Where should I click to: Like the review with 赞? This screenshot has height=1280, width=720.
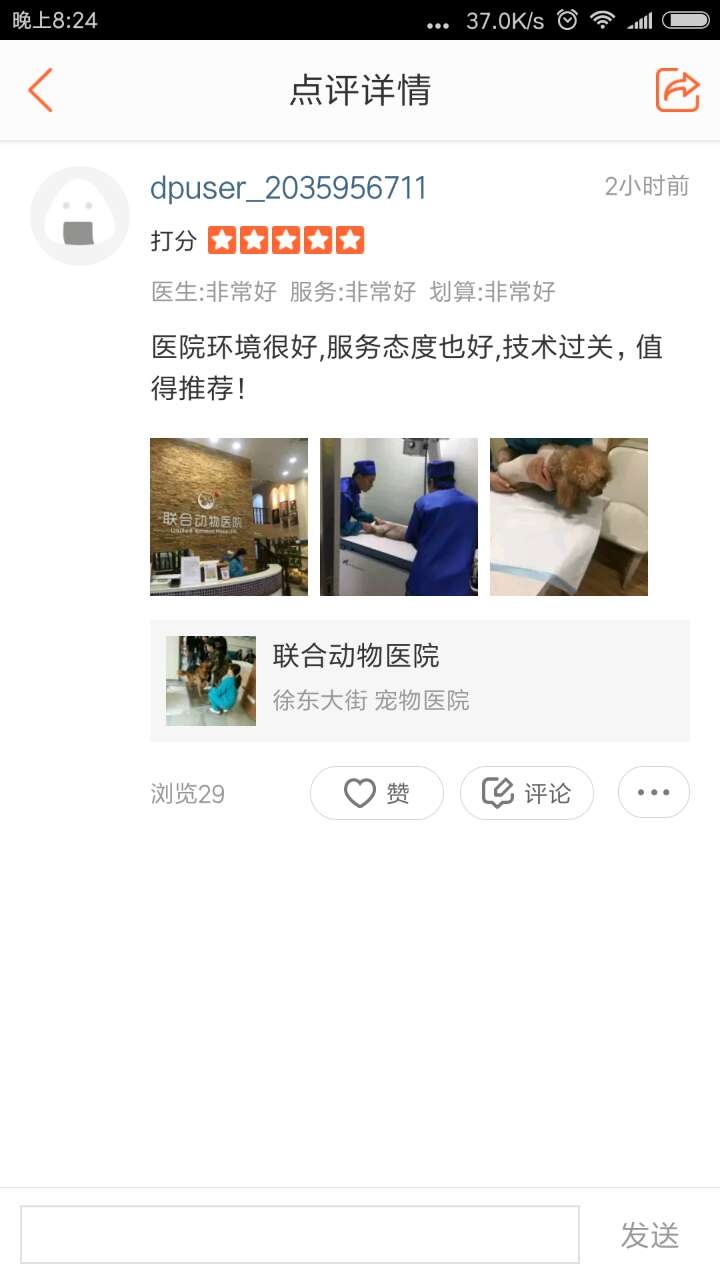[376, 793]
